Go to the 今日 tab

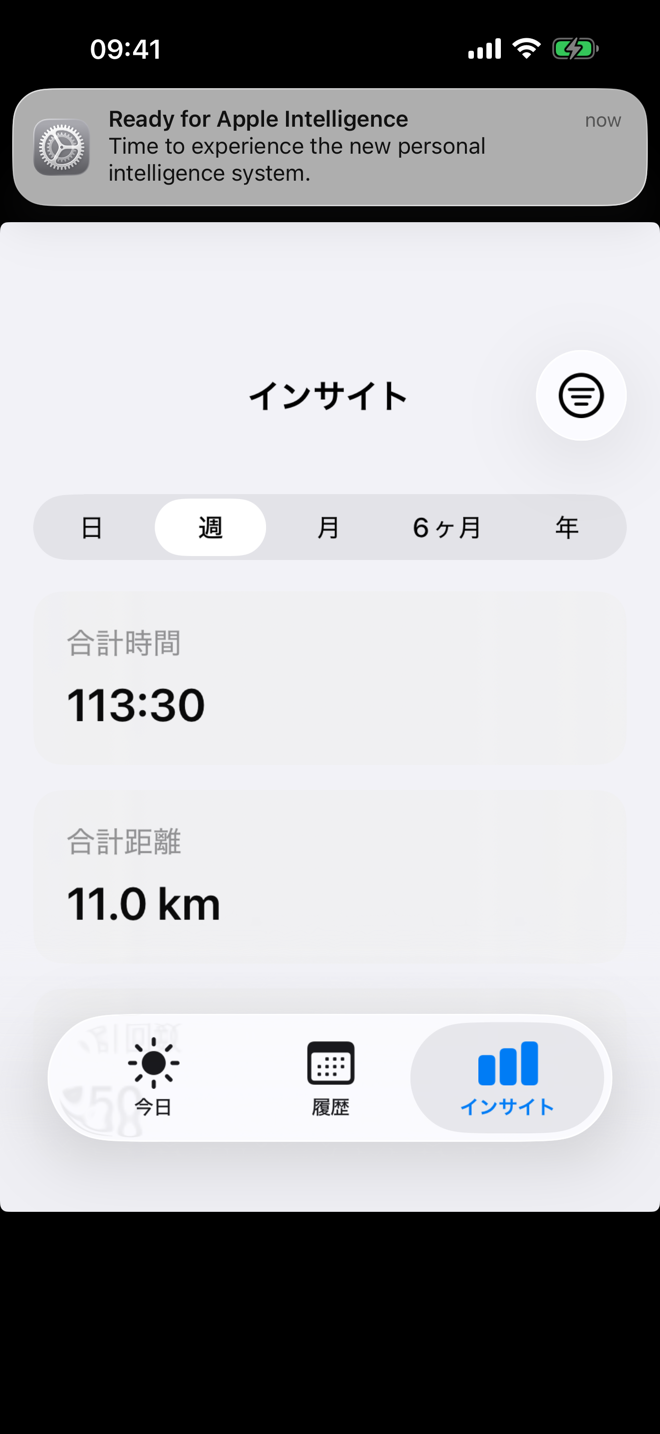tap(154, 1077)
